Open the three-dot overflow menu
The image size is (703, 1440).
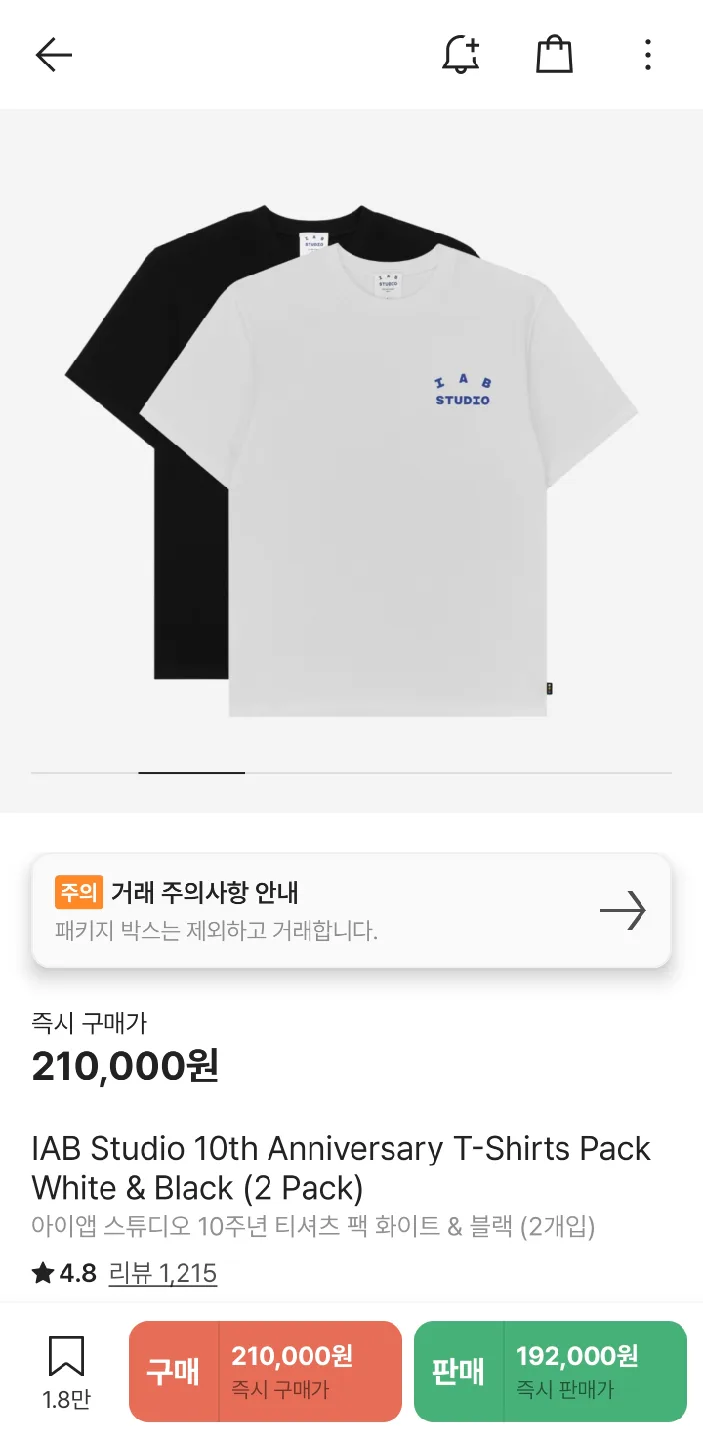(648, 54)
